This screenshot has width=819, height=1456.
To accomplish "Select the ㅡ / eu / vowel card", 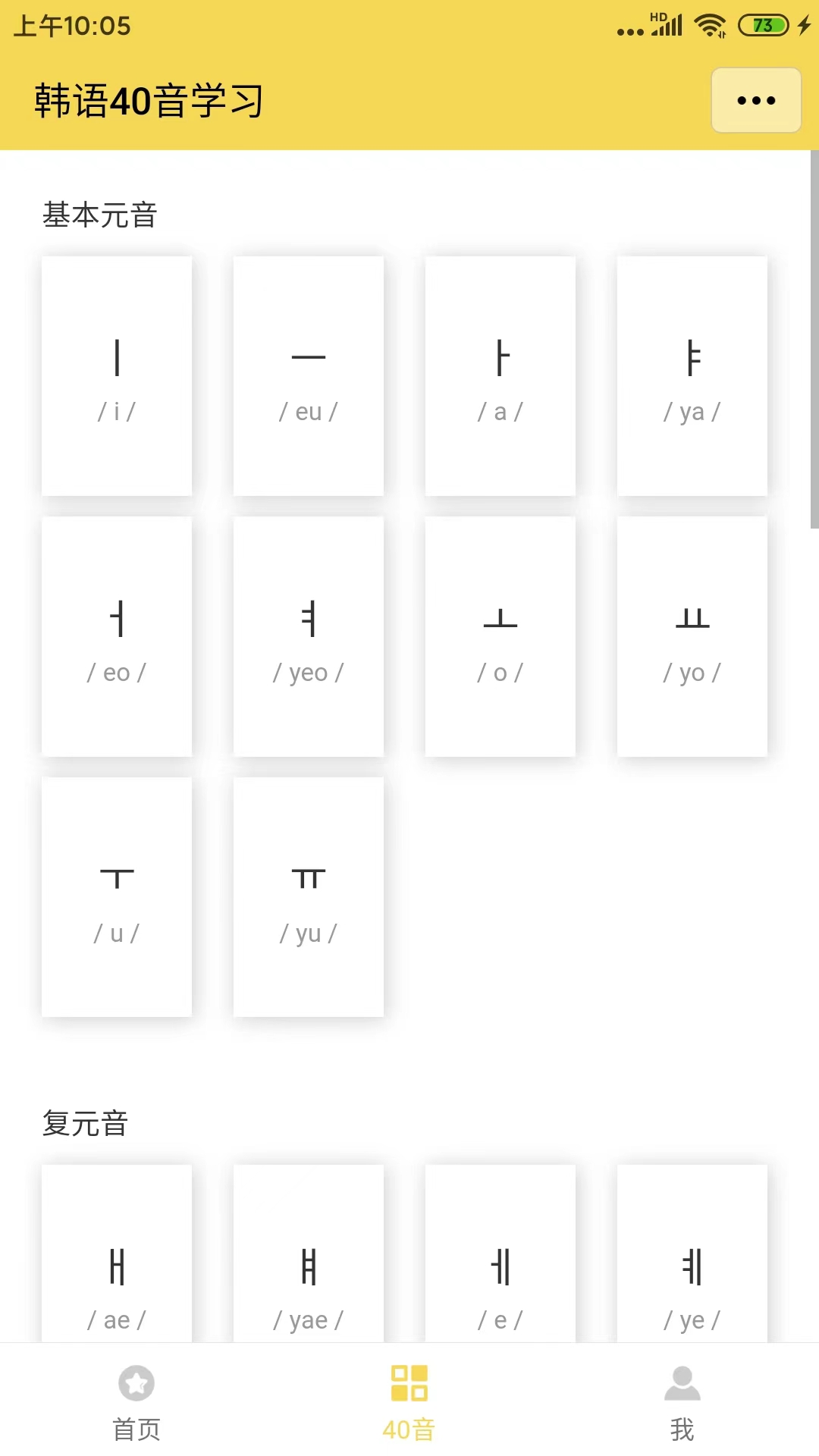I will 309,376.
